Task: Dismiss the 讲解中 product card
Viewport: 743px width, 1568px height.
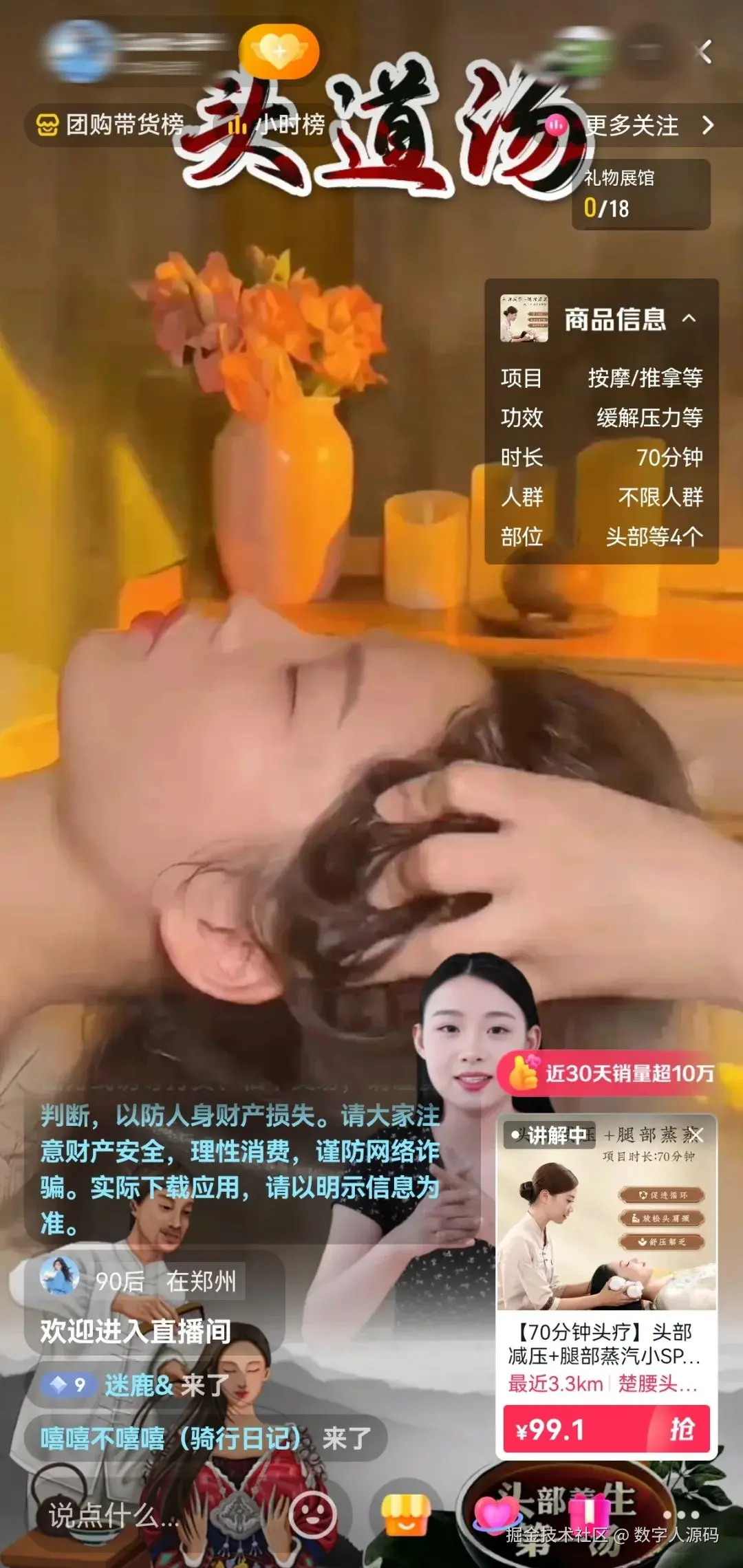Action: coord(696,1134)
